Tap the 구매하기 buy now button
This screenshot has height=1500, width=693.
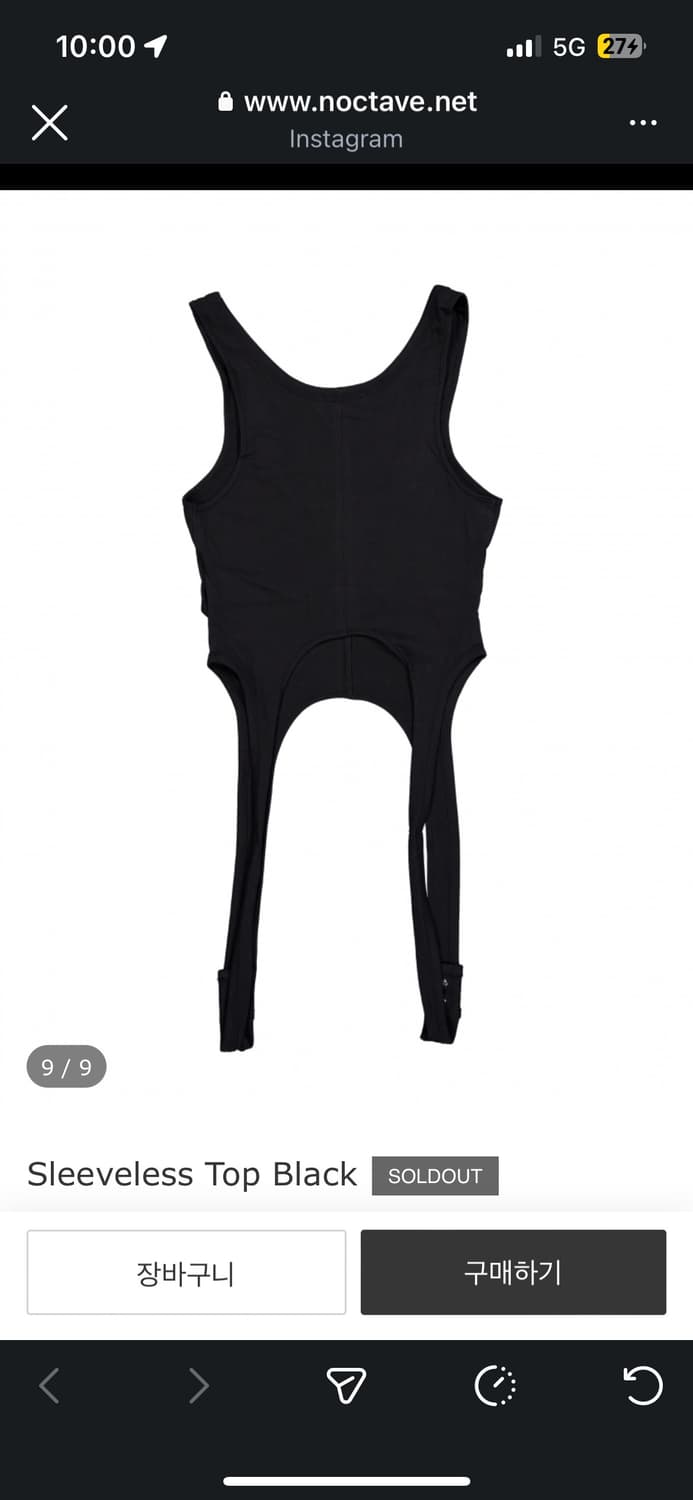coord(513,1272)
